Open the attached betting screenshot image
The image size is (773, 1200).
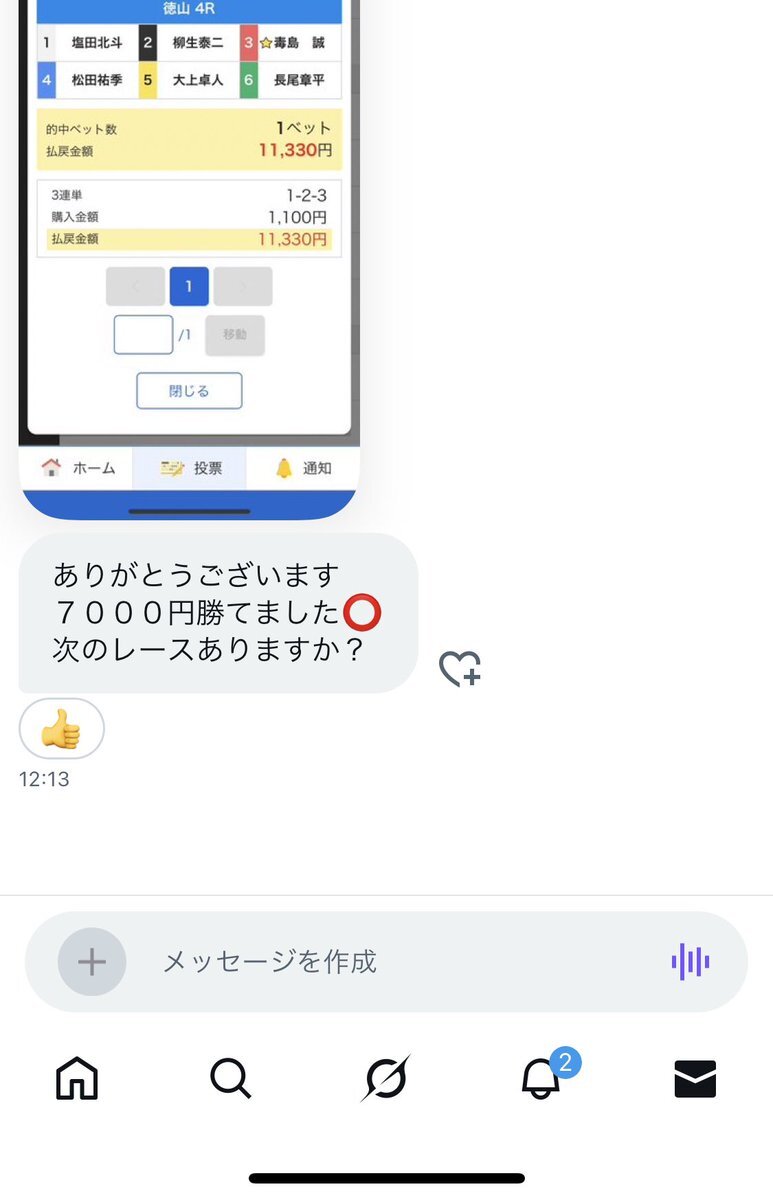[189, 250]
